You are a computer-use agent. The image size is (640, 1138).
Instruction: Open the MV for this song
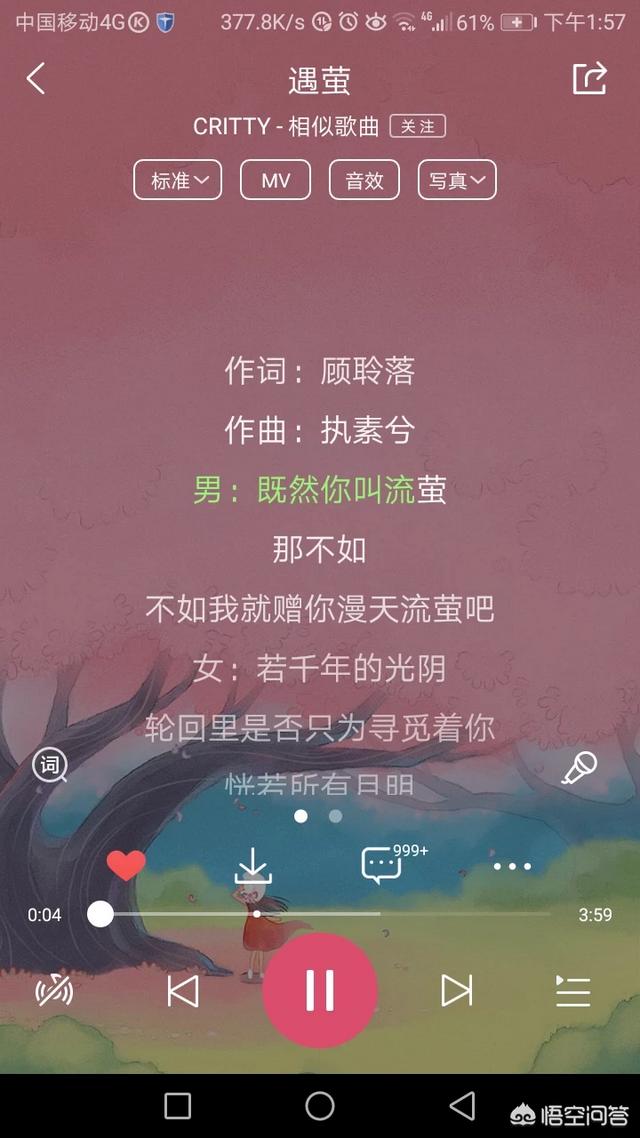coord(276,180)
